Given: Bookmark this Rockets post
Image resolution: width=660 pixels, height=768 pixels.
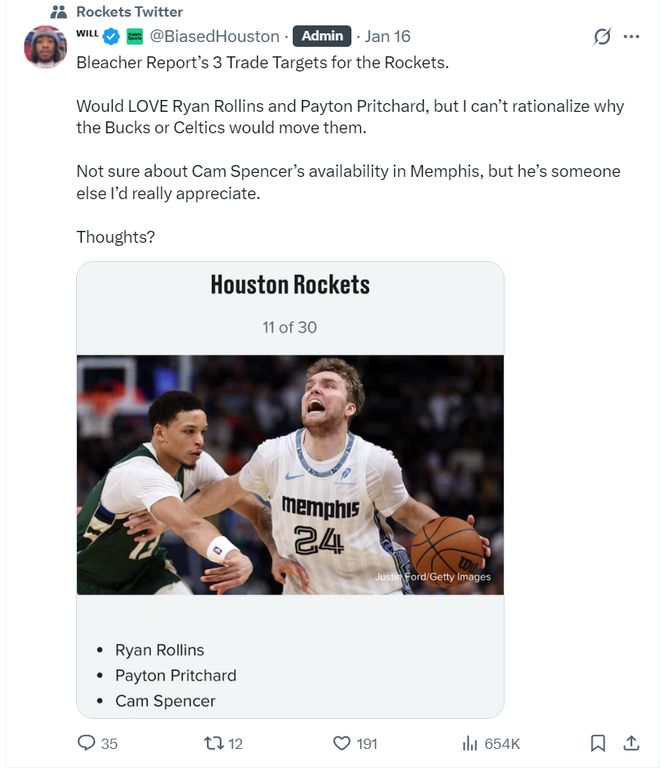Looking at the screenshot, I should point(598,743).
